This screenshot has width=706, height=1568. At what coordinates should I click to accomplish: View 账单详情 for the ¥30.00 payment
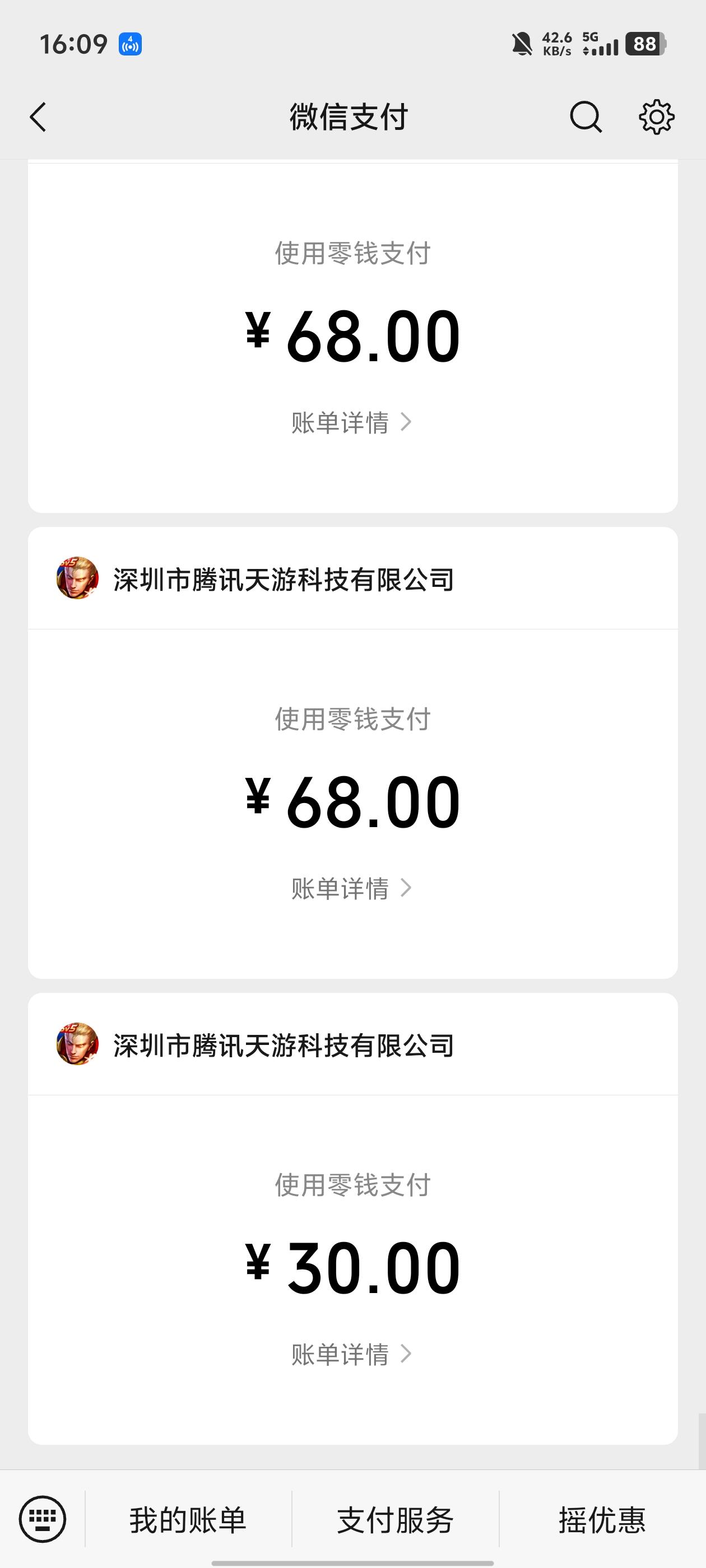[x=351, y=1354]
